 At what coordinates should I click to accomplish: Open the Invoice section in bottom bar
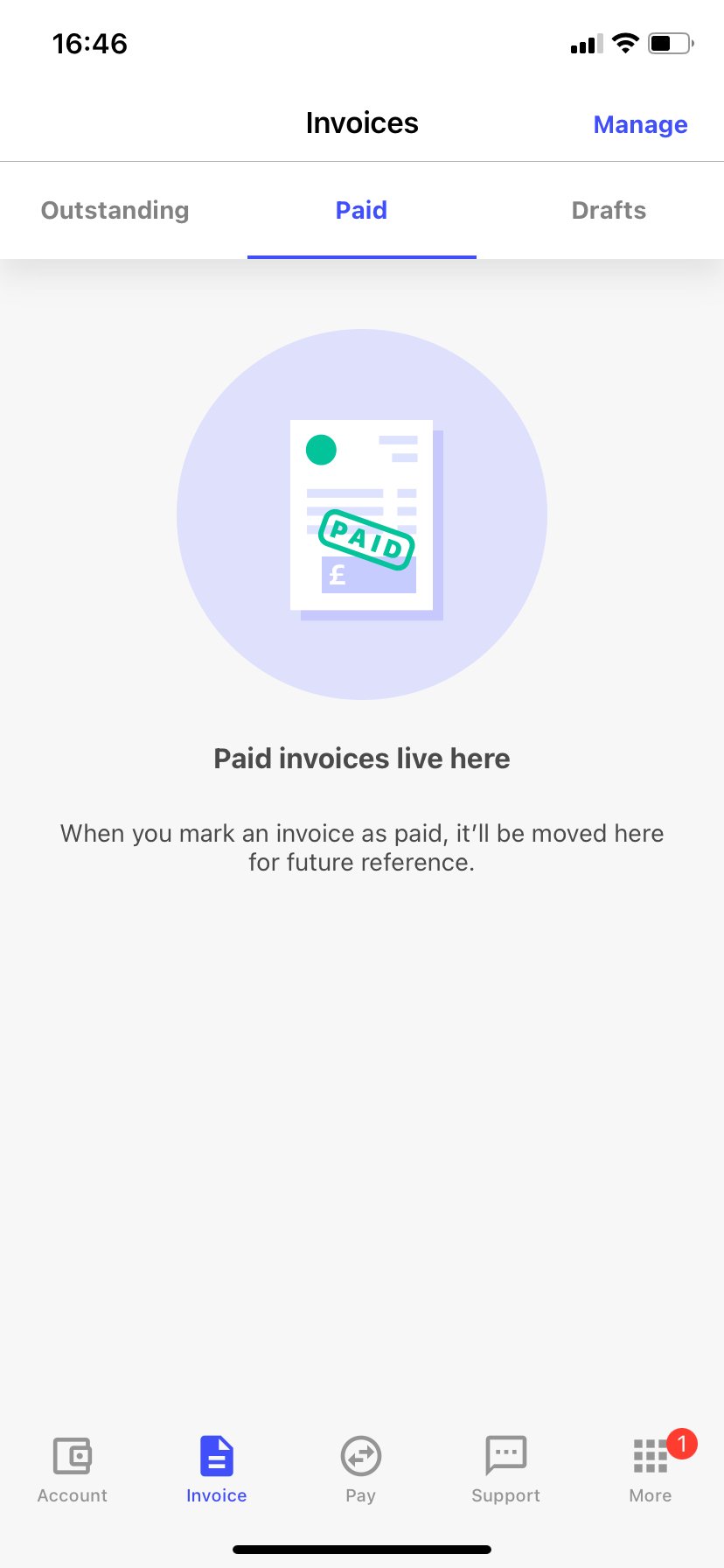(x=216, y=1470)
